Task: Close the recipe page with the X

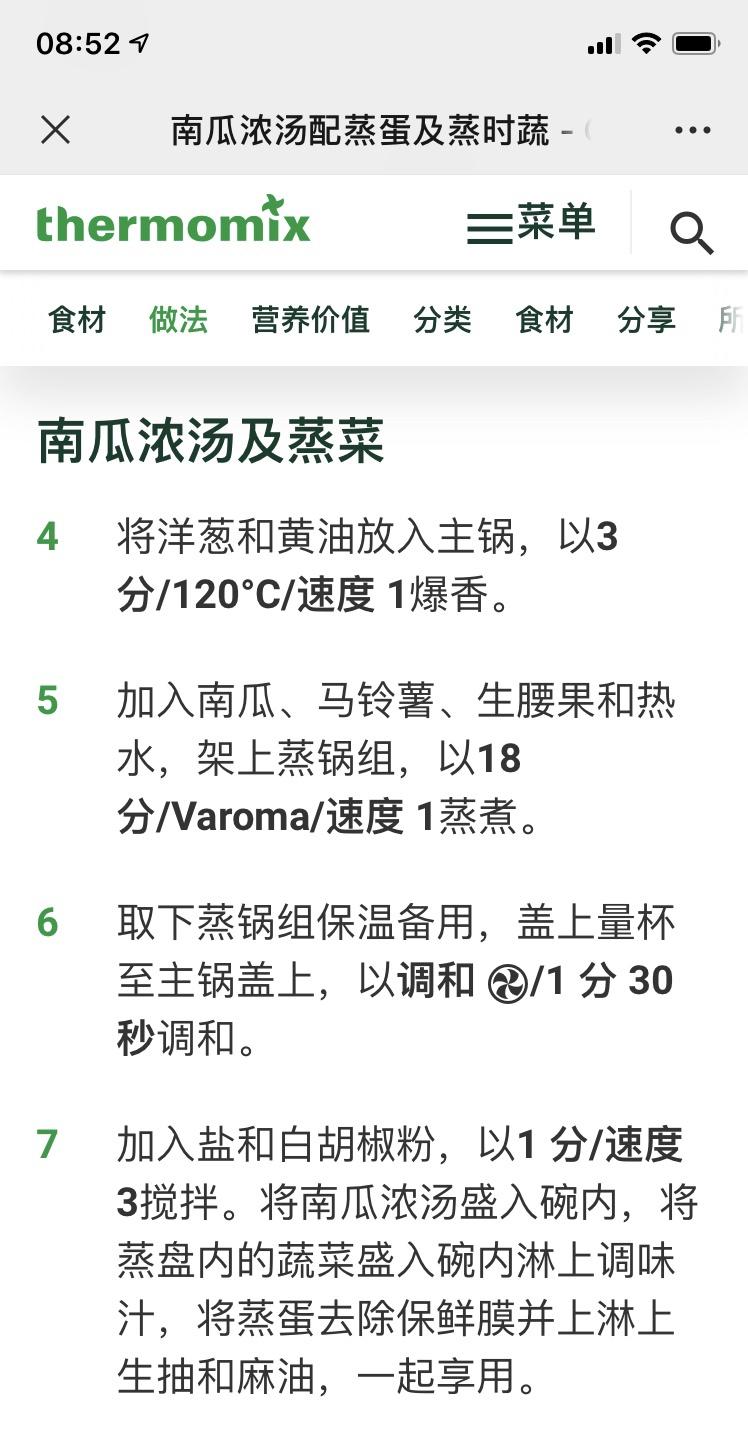Action: 55,130
